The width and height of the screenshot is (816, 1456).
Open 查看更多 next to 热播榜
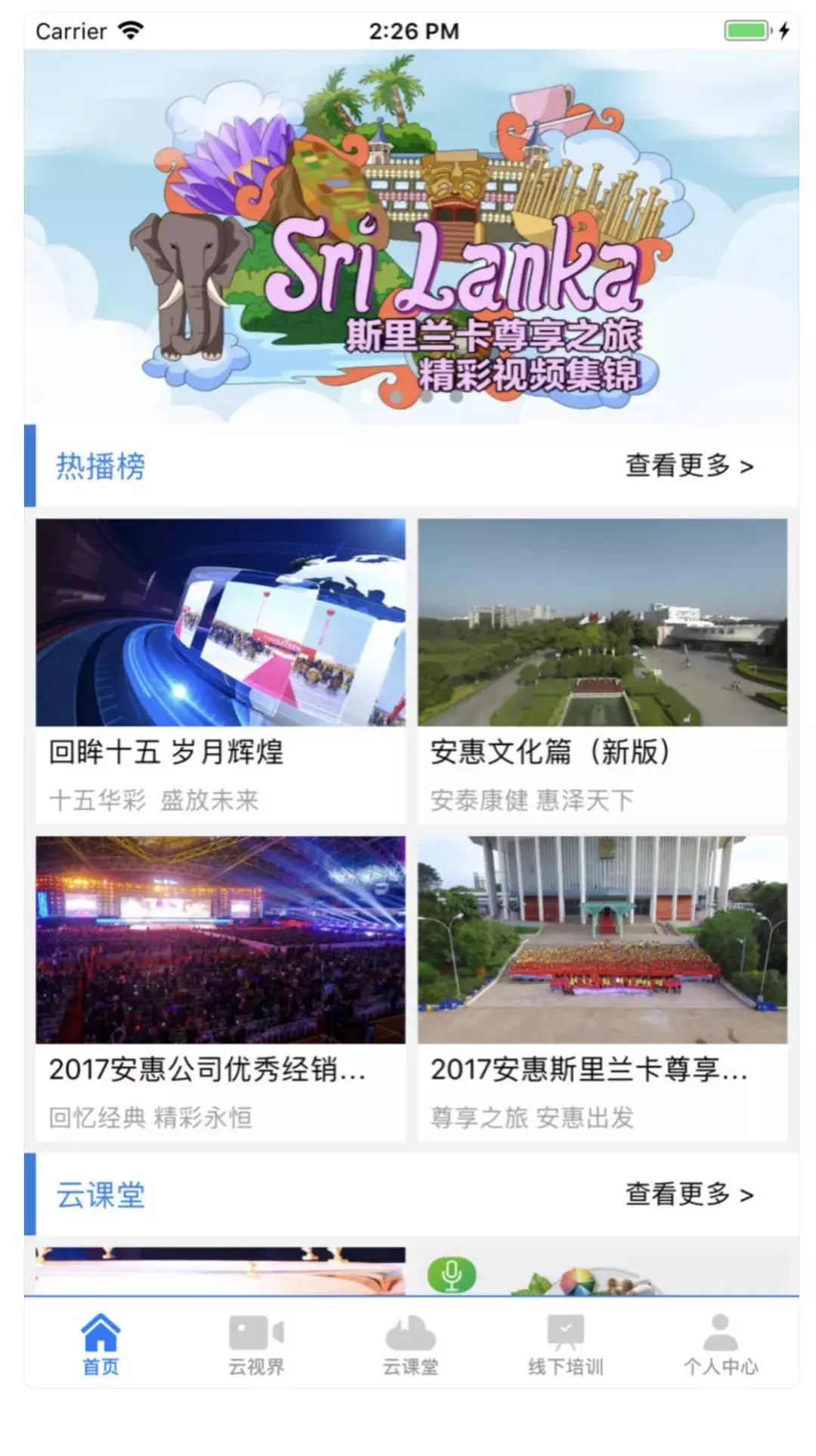(x=675, y=466)
